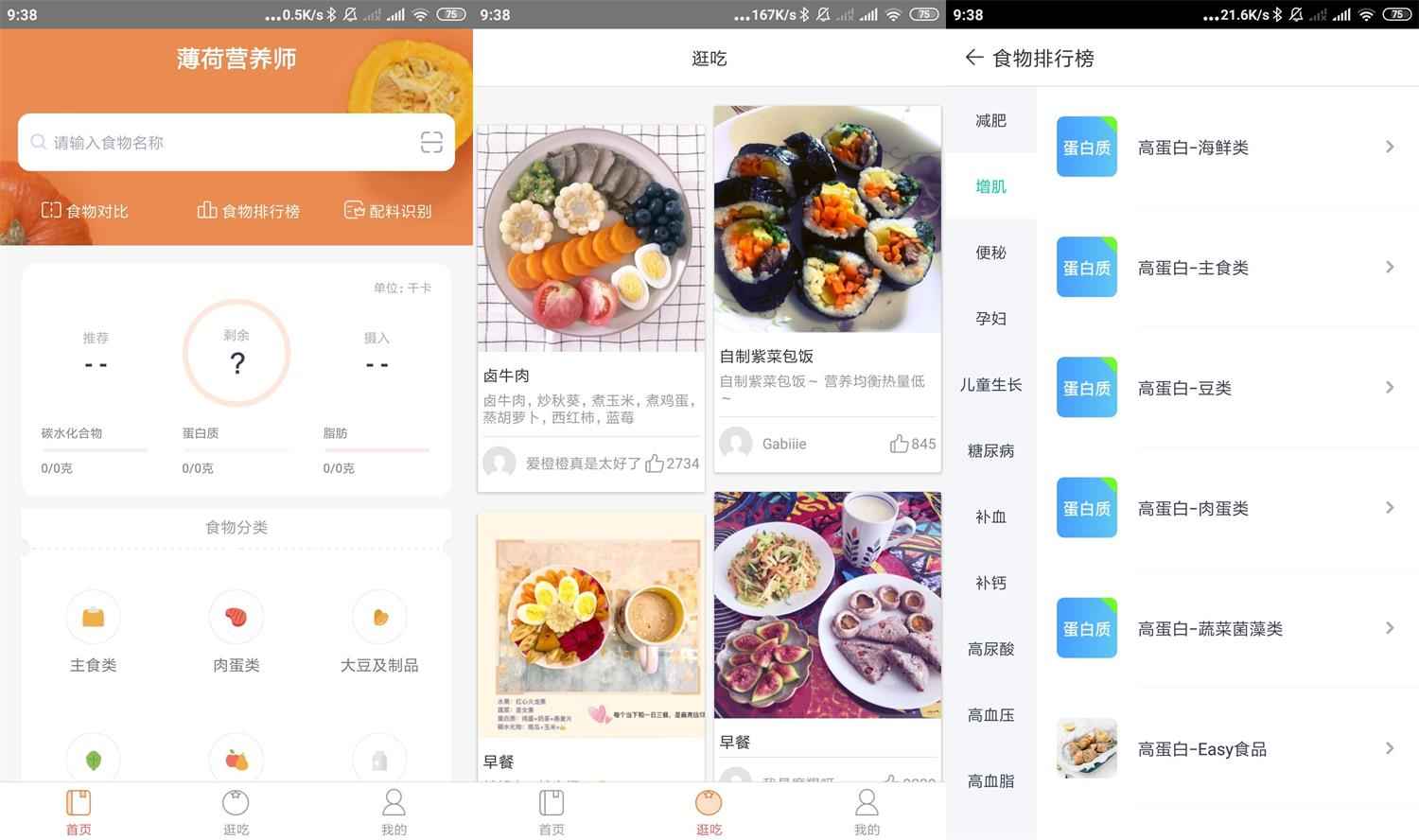Open 高蛋白-蔬菜菌藻类 ranking
The image size is (1419, 840).
click(1227, 629)
